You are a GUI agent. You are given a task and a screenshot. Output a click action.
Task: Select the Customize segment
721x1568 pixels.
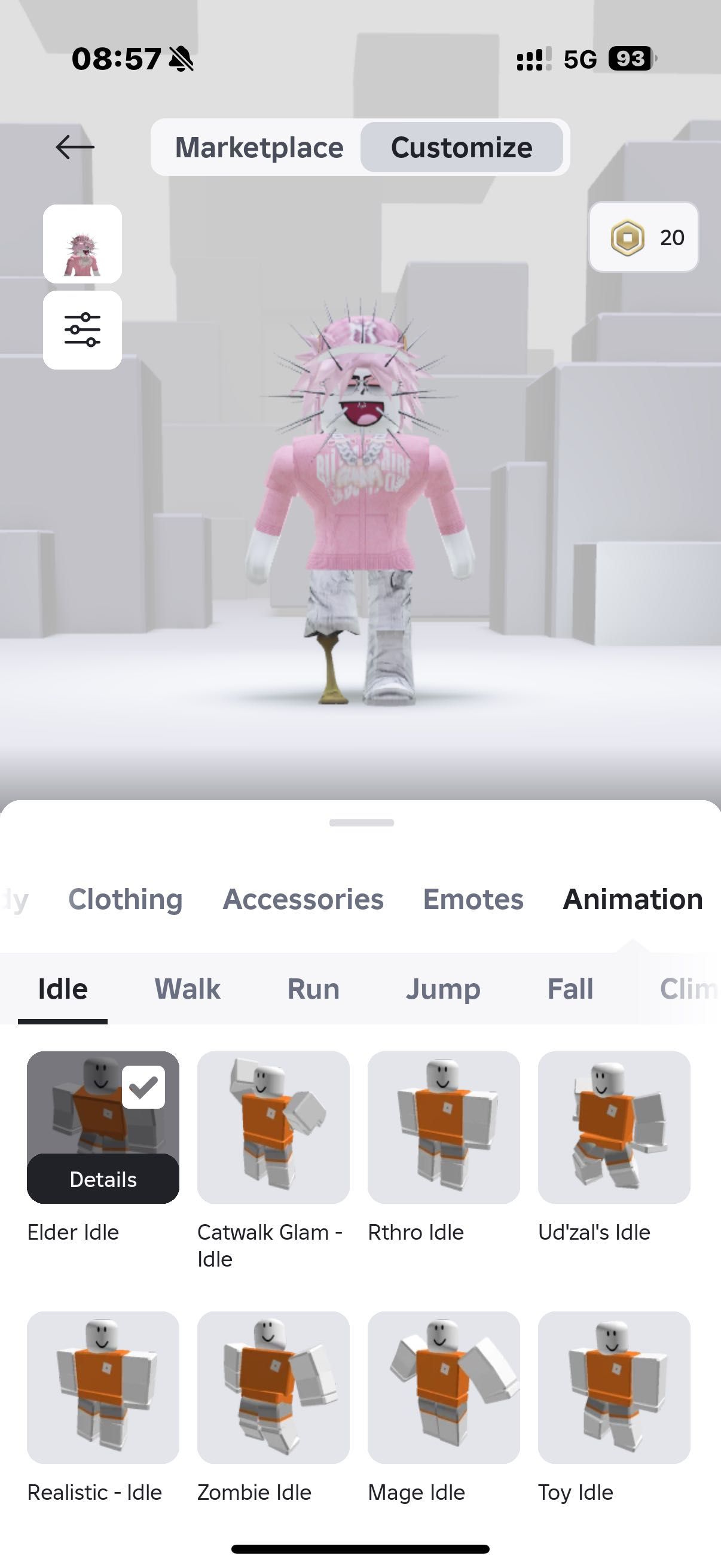(x=461, y=148)
